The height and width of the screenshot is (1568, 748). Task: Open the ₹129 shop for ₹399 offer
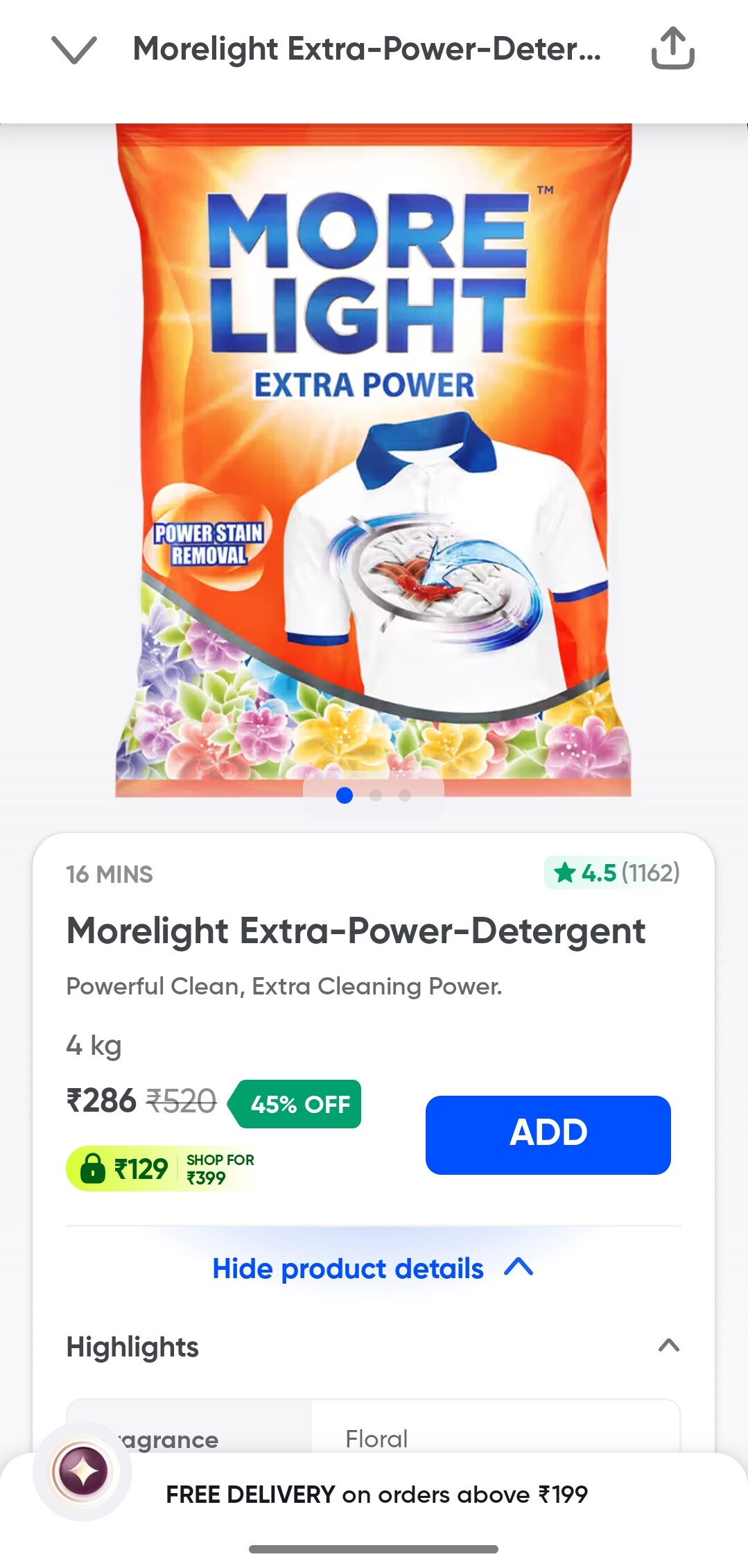pos(161,1169)
